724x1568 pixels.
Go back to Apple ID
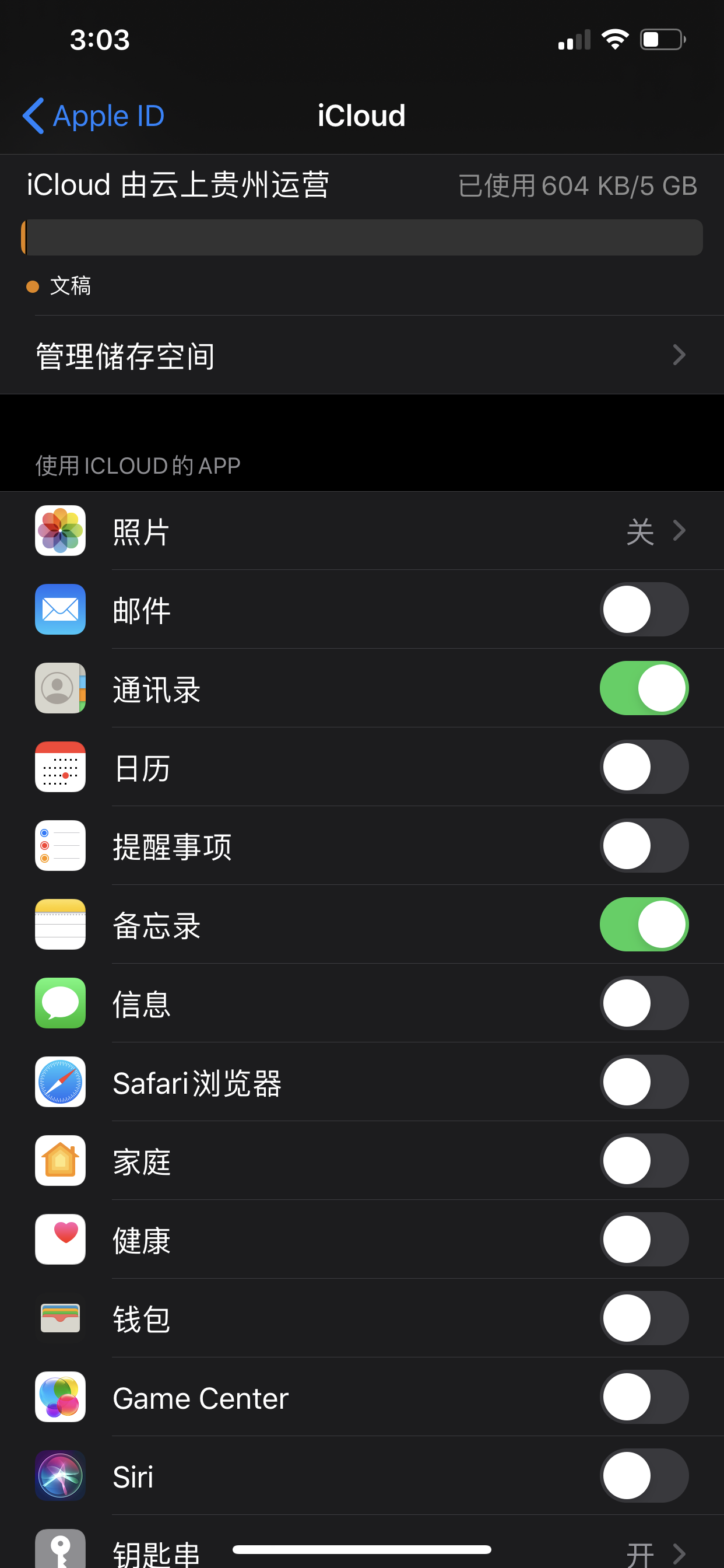point(94,116)
